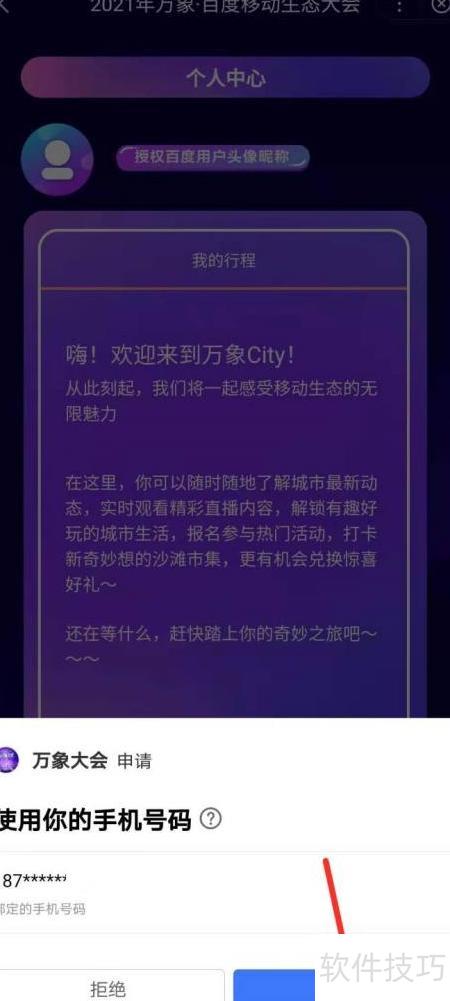Tap the profile avatar placeholder

(57, 160)
